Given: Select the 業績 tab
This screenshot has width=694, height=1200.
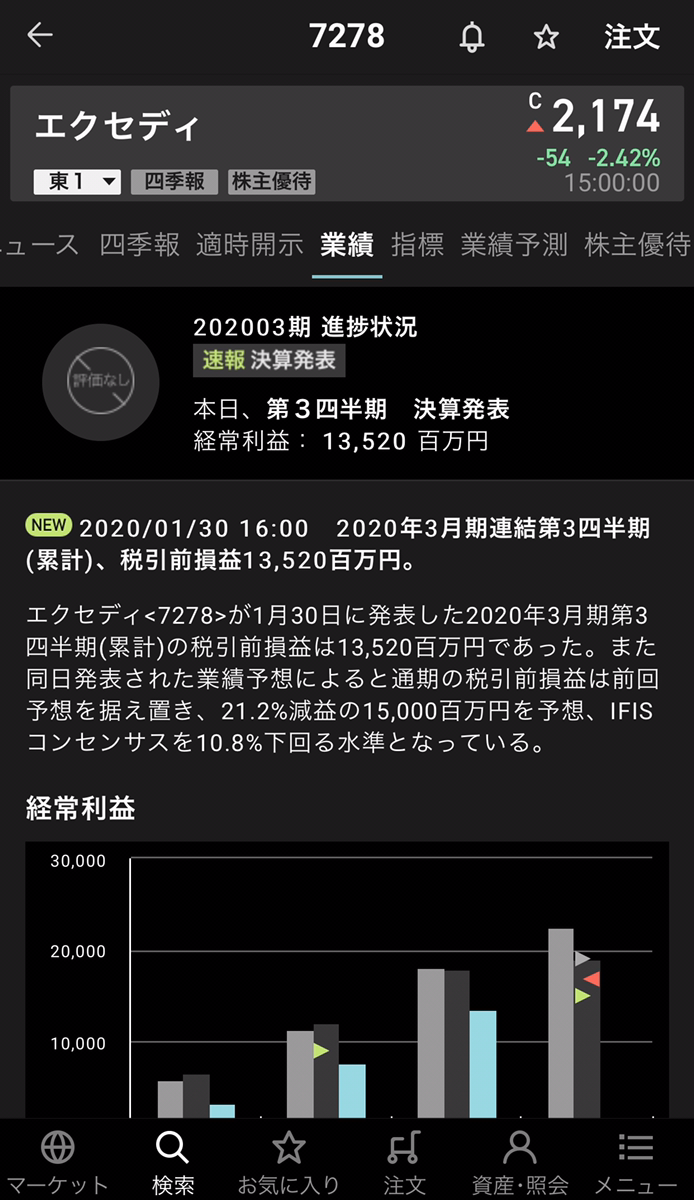Looking at the screenshot, I should (x=347, y=245).
